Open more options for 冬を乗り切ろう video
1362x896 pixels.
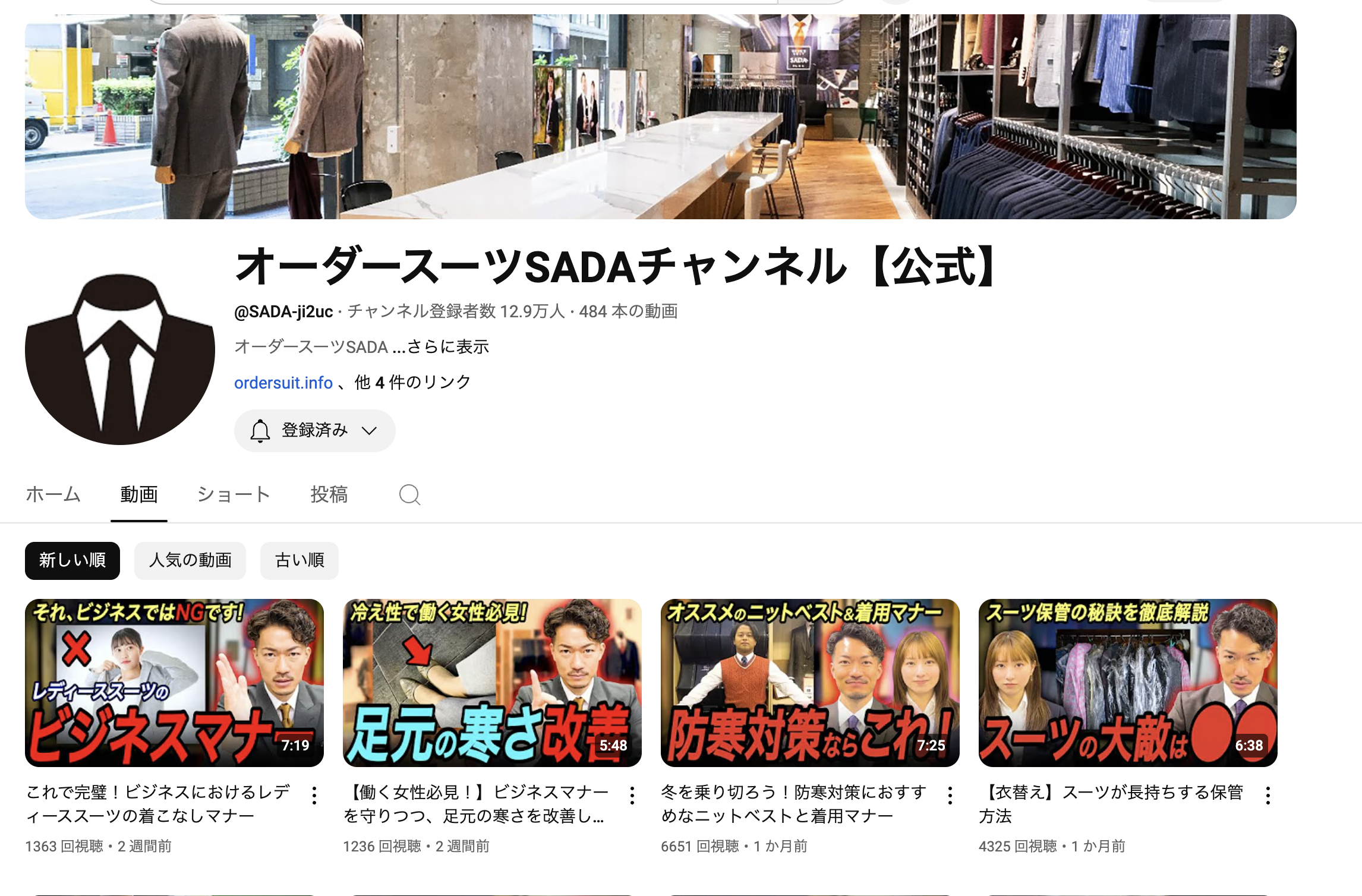950,796
